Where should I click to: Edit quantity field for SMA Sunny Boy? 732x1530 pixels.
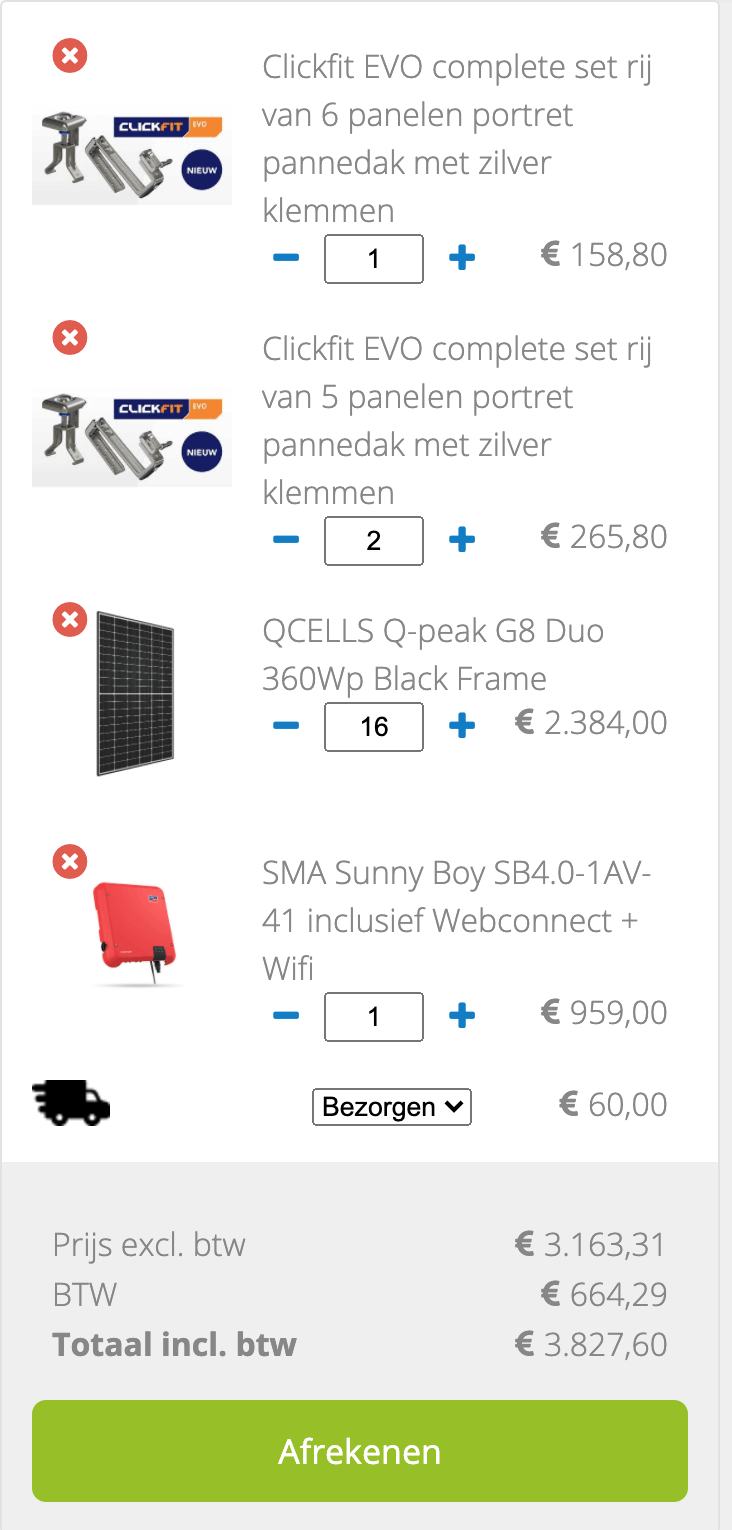coord(373,1017)
